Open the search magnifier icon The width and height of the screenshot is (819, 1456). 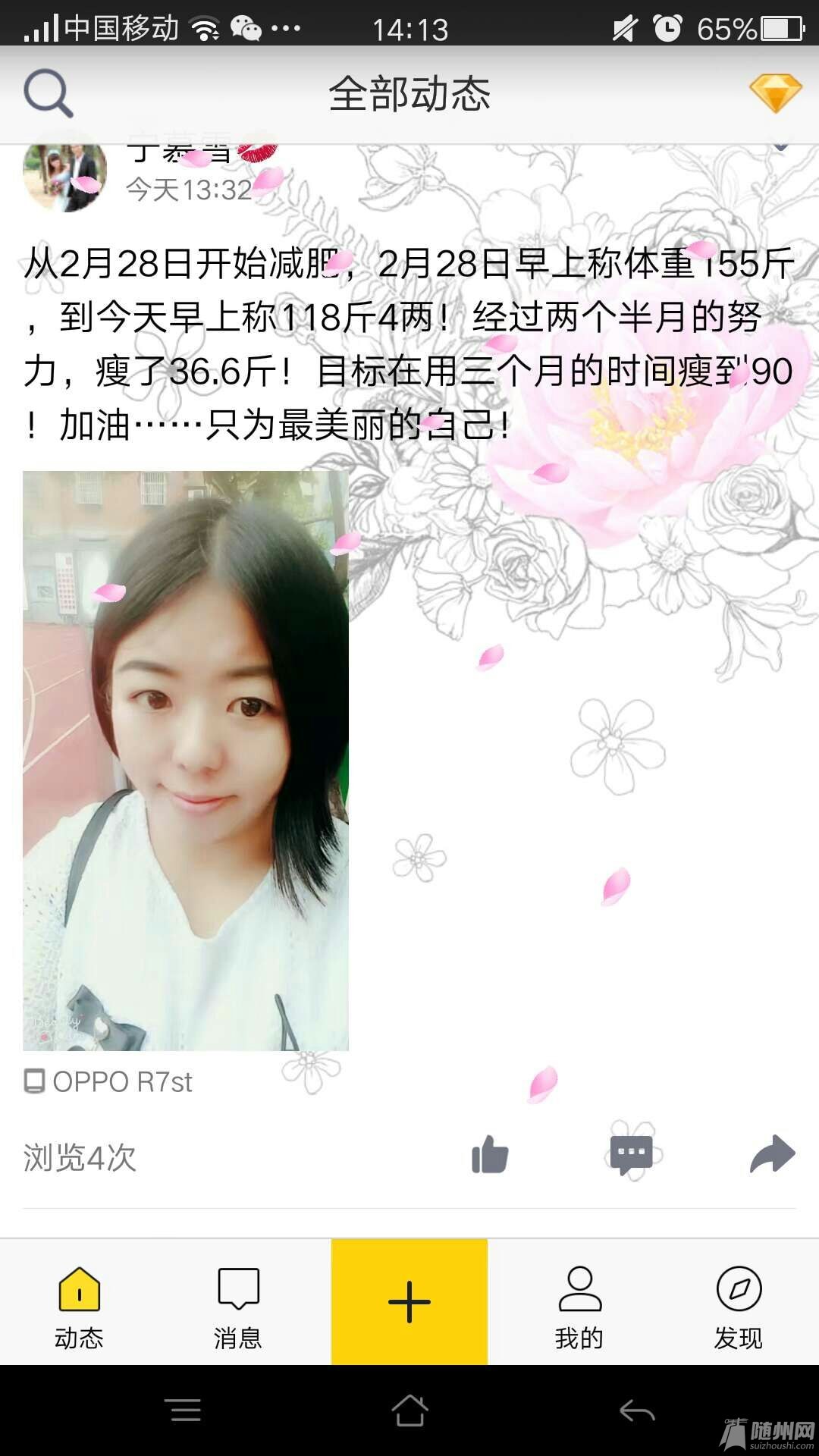[48, 94]
